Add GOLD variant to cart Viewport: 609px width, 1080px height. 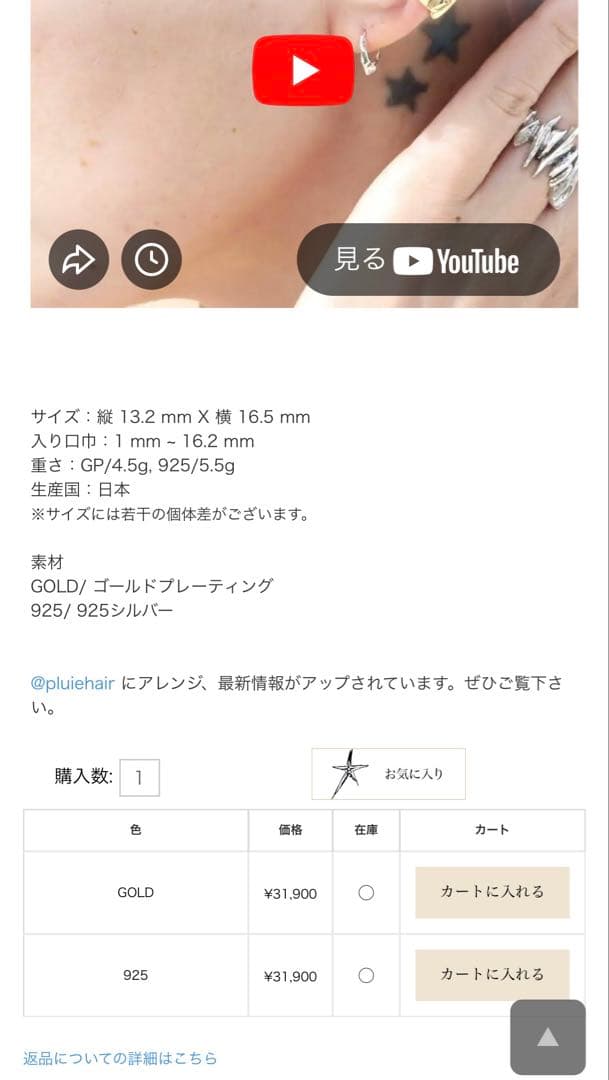click(492, 892)
